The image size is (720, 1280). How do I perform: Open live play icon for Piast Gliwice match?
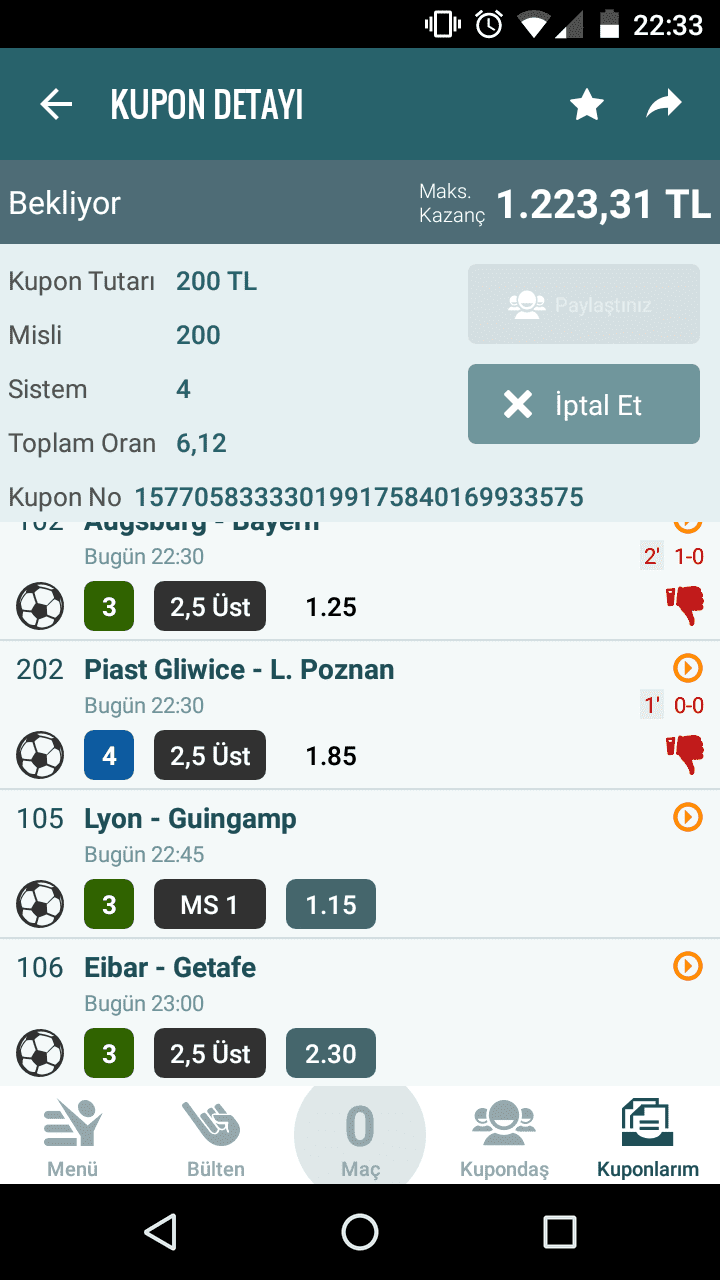click(x=688, y=668)
